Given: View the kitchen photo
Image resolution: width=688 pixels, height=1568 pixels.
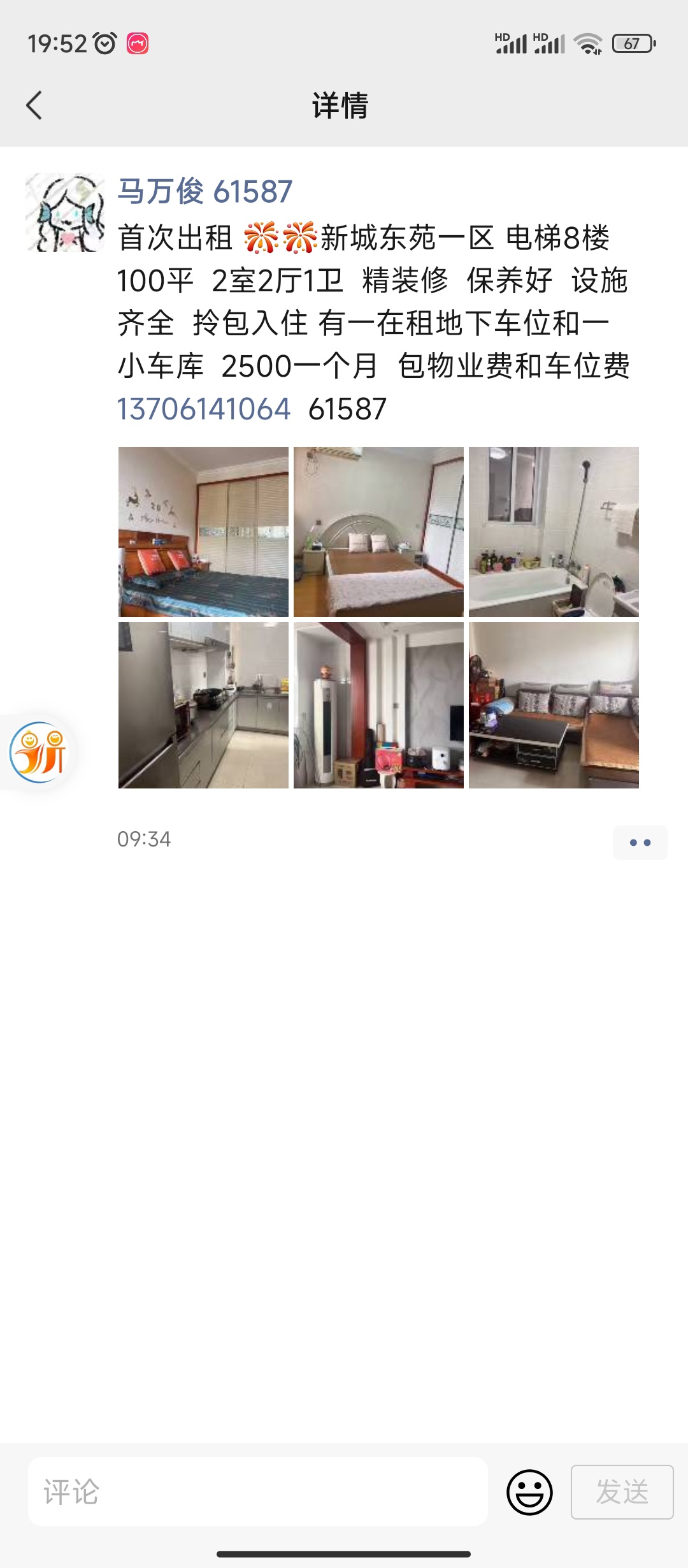Looking at the screenshot, I should tap(203, 705).
